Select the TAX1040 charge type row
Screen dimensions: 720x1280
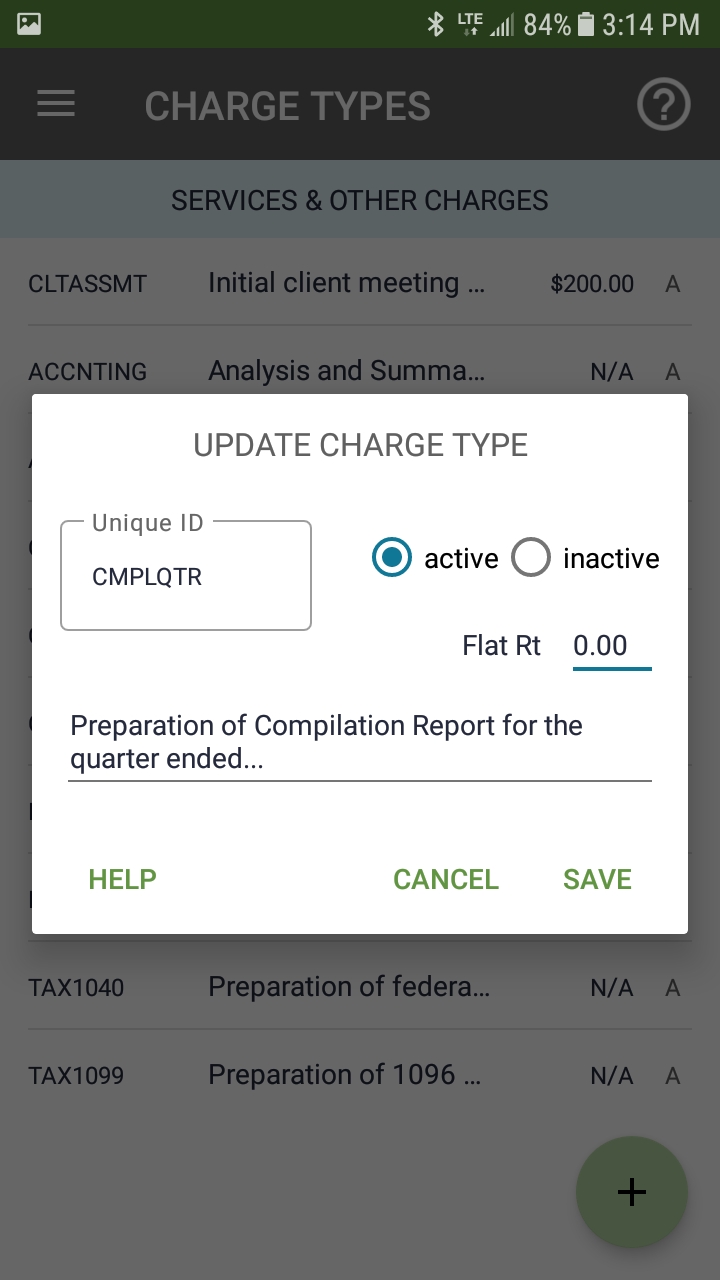tap(360, 986)
